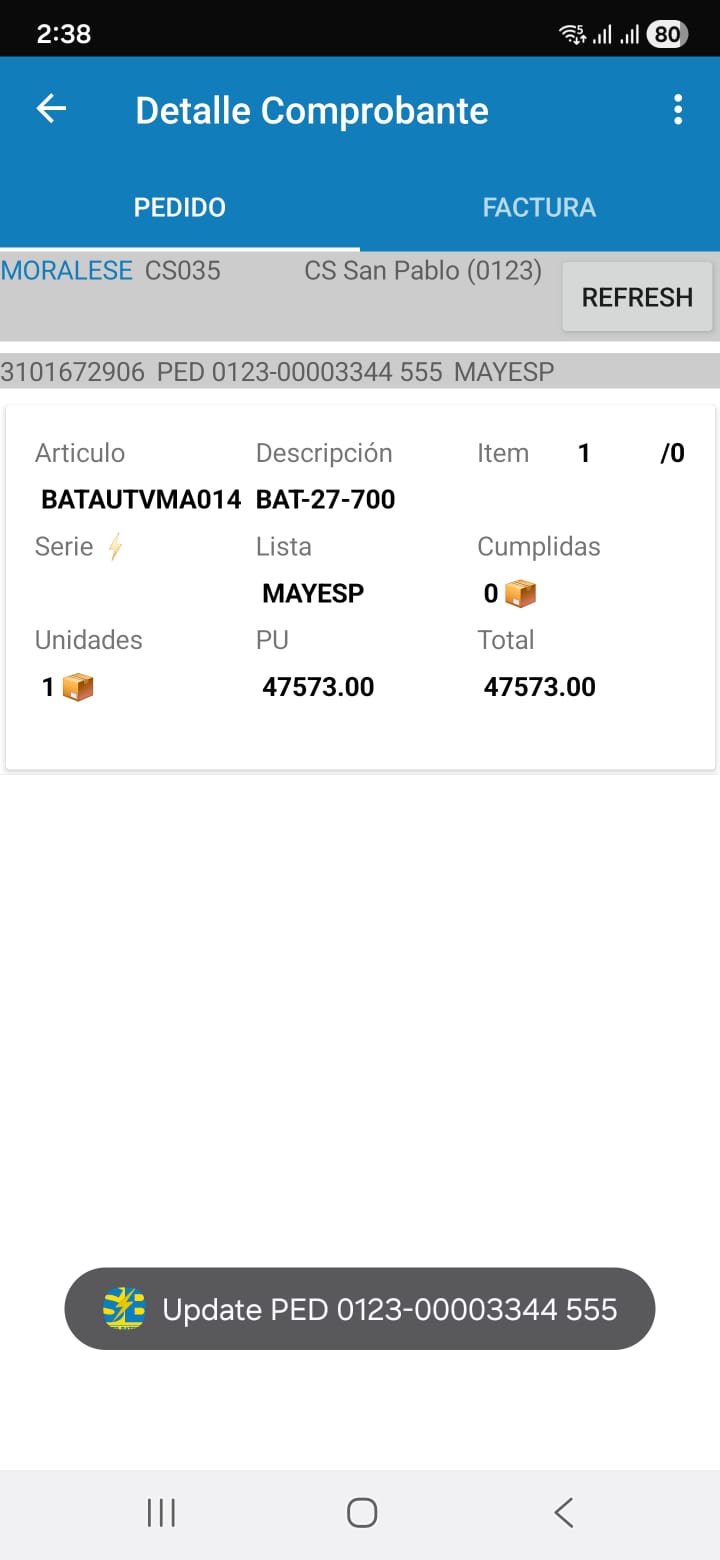The image size is (720, 1560).
Task: Tap the Total value 47573.00
Action: [x=540, y=687]
